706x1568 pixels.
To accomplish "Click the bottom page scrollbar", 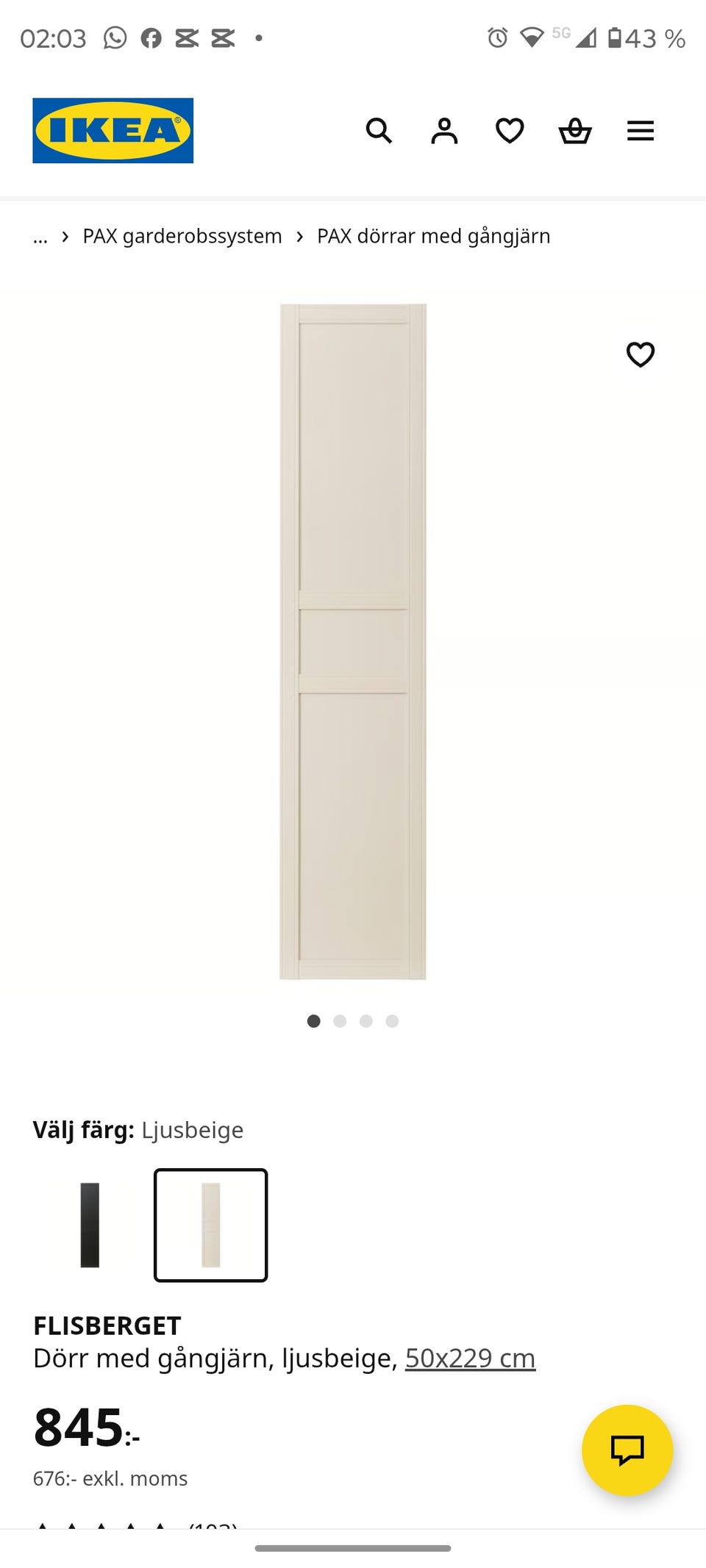I will click(x=353, y=1547).
